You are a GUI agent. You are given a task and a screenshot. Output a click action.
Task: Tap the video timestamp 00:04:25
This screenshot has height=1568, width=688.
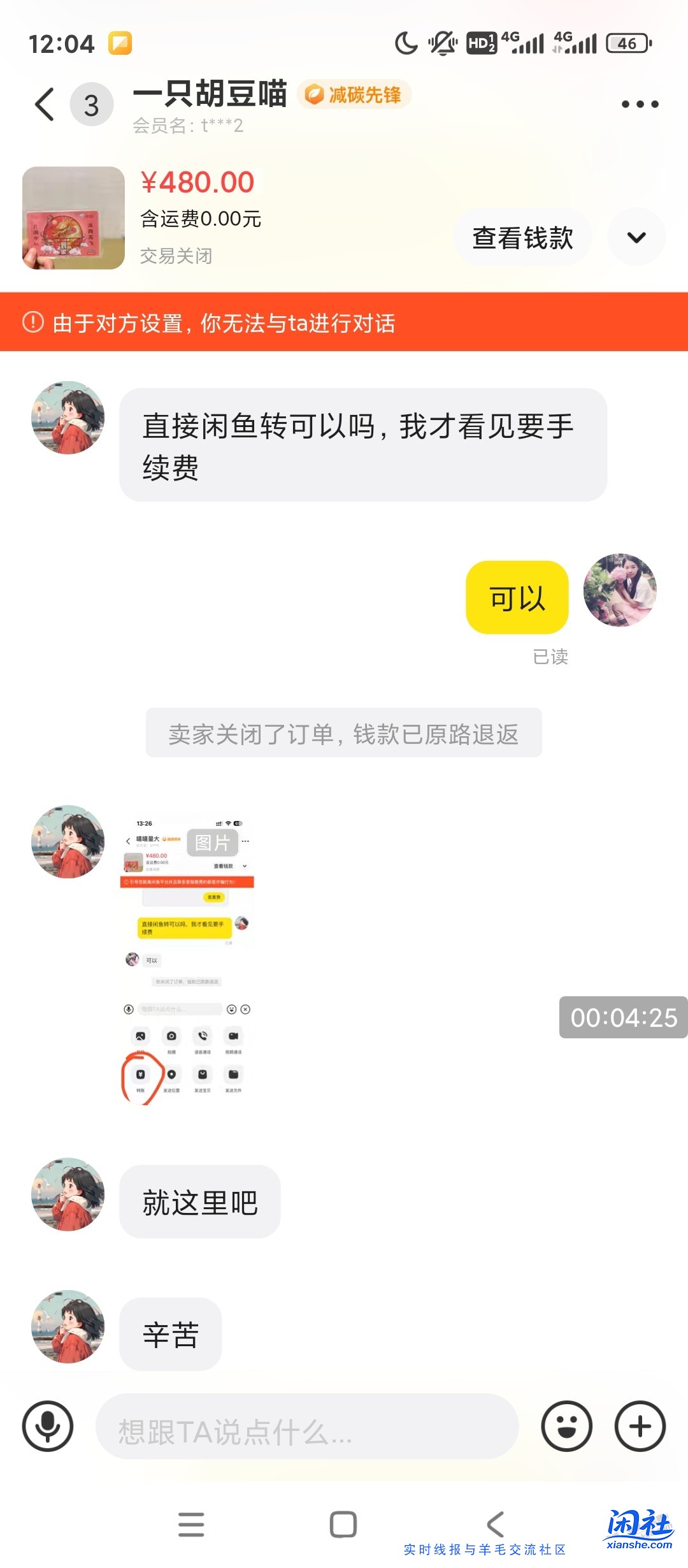621,1017
